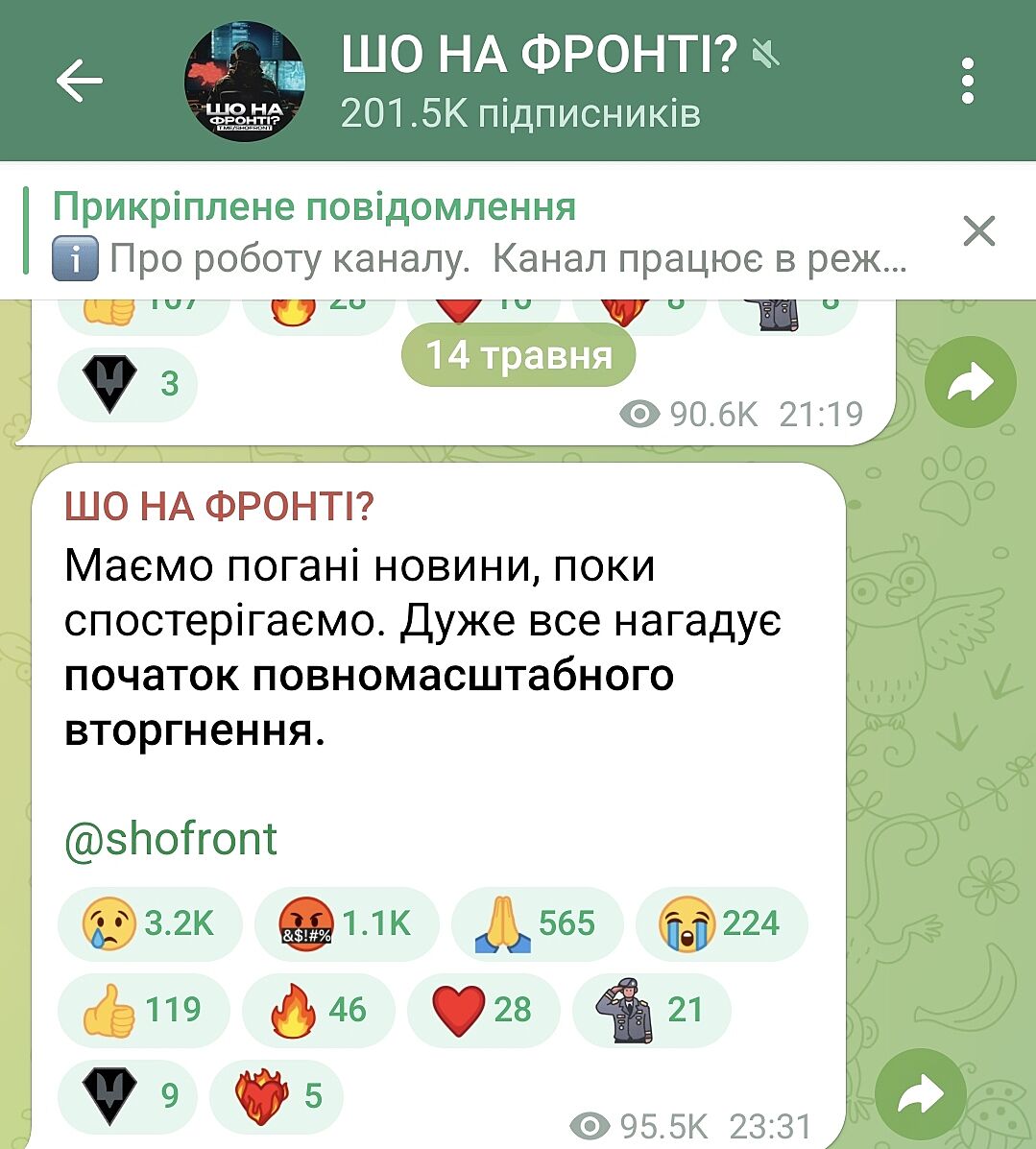This screenshot has height=1149, width=1036.
Task: Give a thumbs up with 119
Action: (x=143, y=1010)
